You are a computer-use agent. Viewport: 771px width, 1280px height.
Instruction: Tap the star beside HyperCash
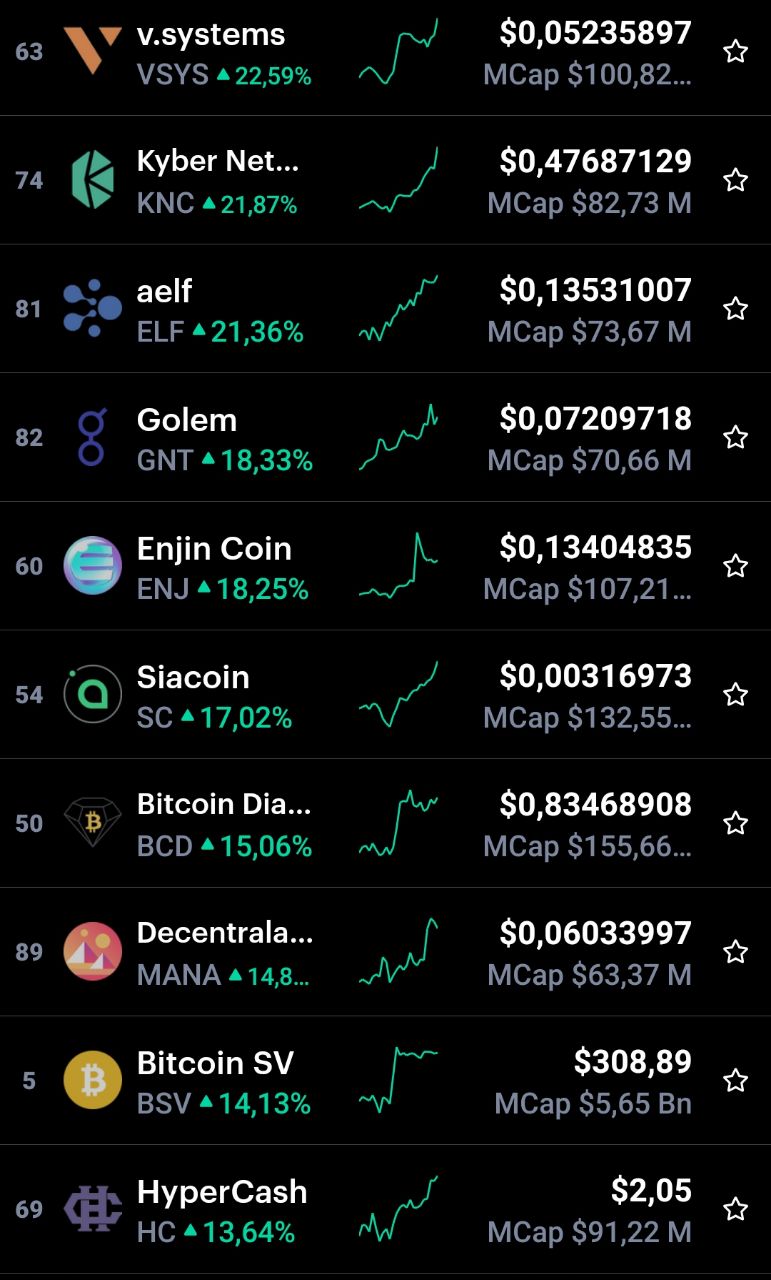coord(735,1209)
